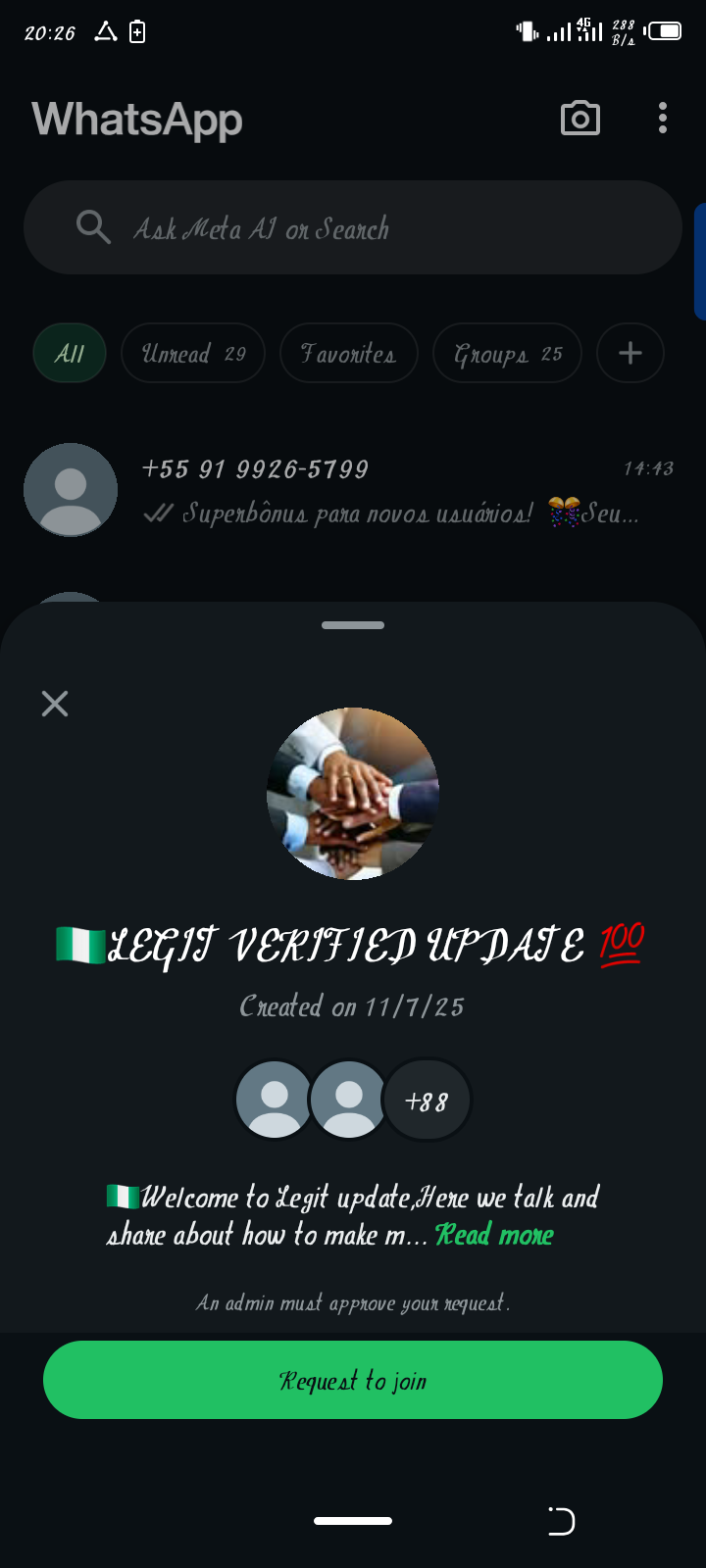Show Favorites chats
The height and width of the screenshot is (1568, 706).
point(349,353)
